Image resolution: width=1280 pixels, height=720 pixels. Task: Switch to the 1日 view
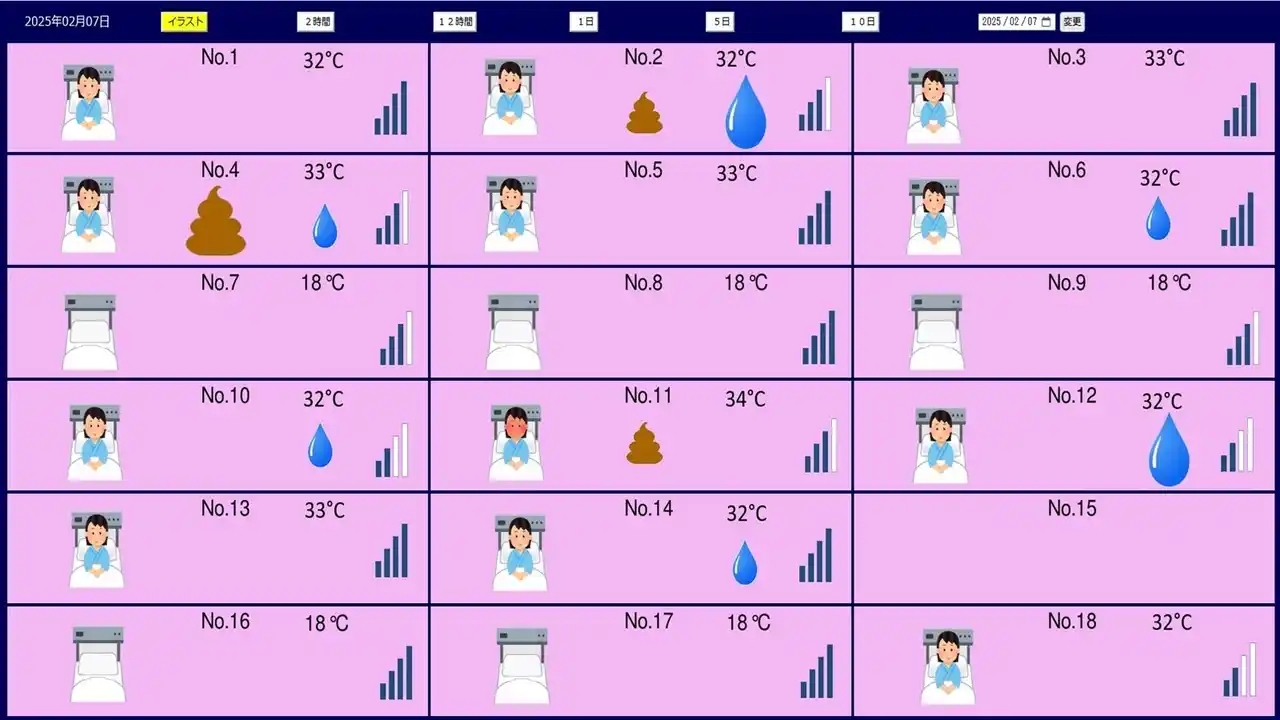584,21
